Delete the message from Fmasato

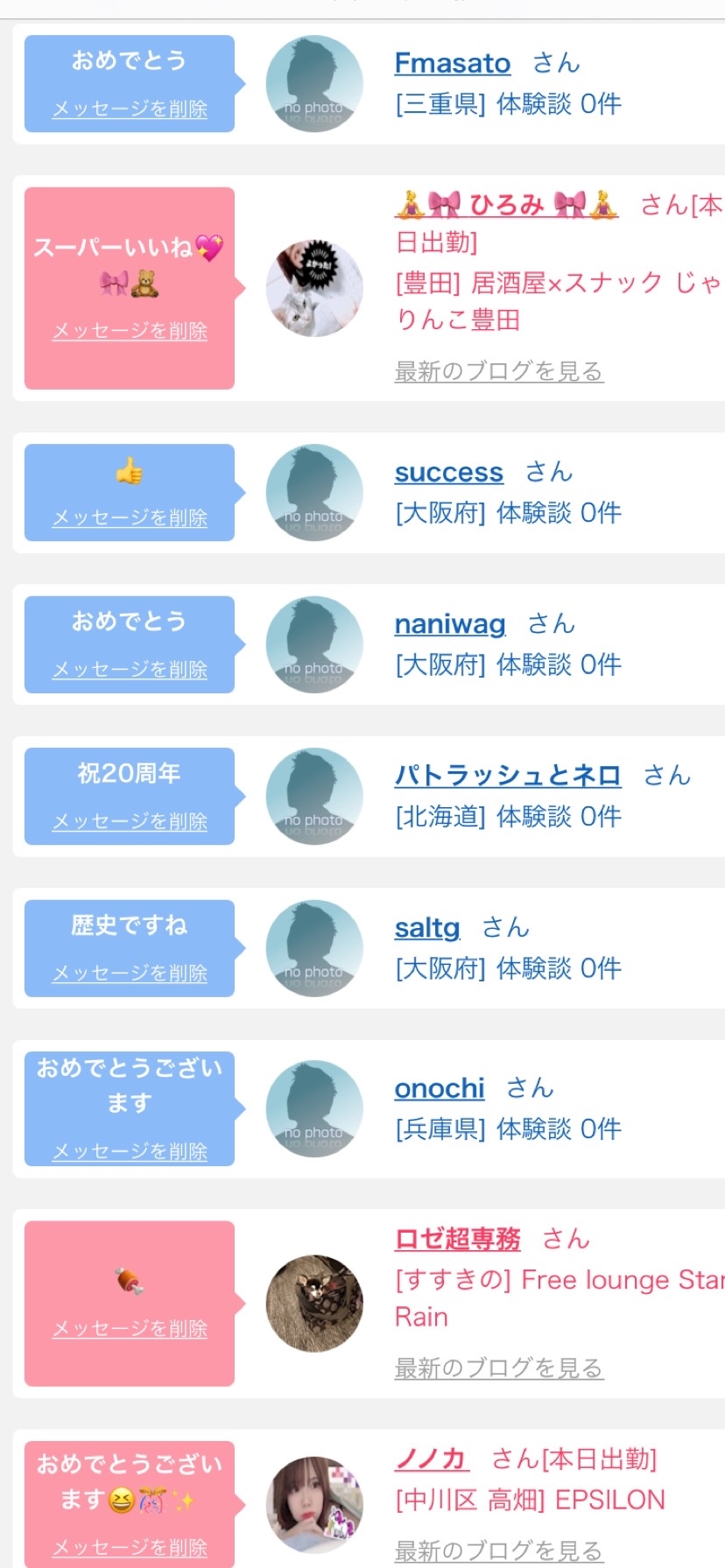[130, 109]
